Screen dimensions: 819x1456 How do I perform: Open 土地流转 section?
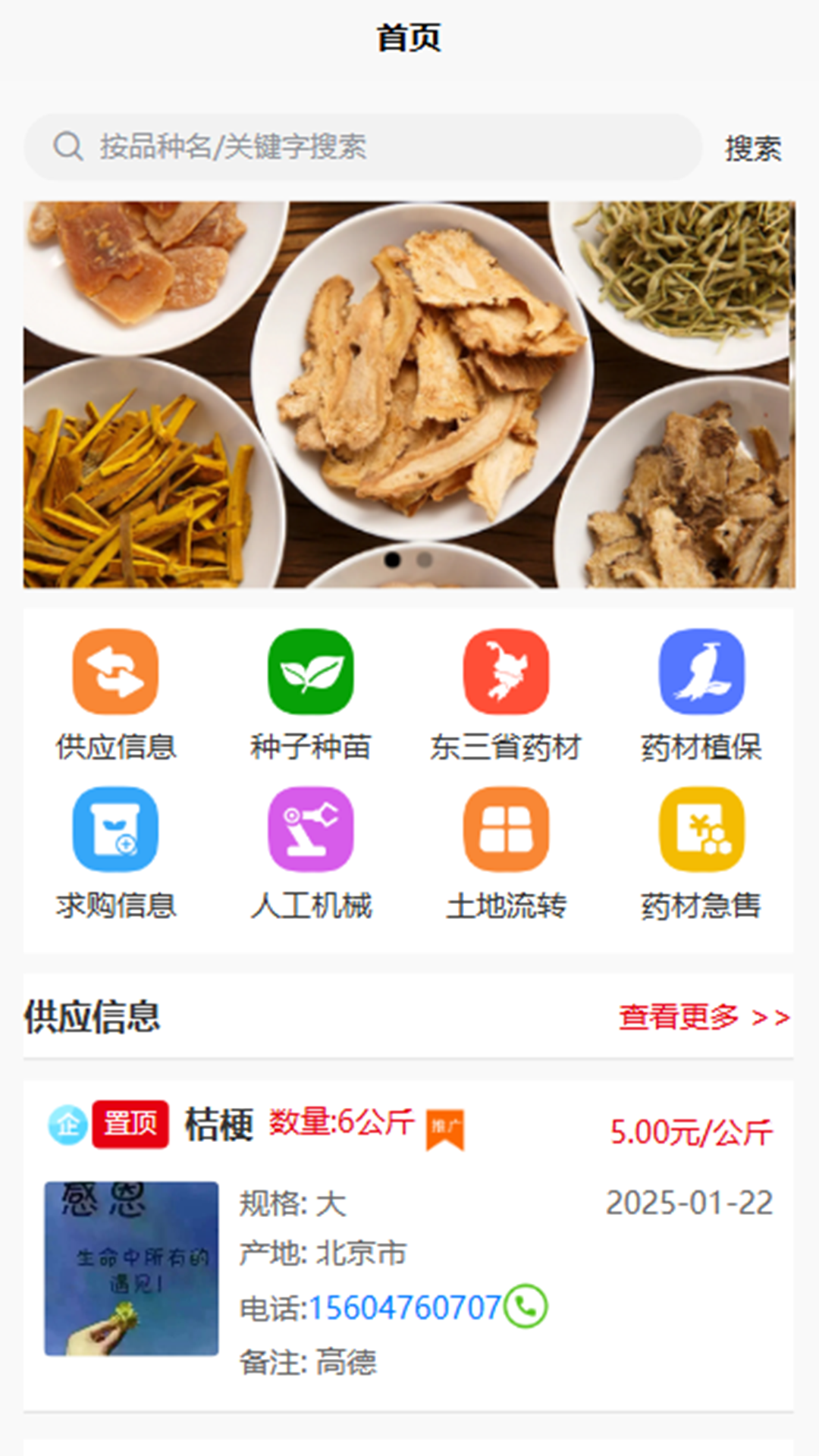coord(506,830)
